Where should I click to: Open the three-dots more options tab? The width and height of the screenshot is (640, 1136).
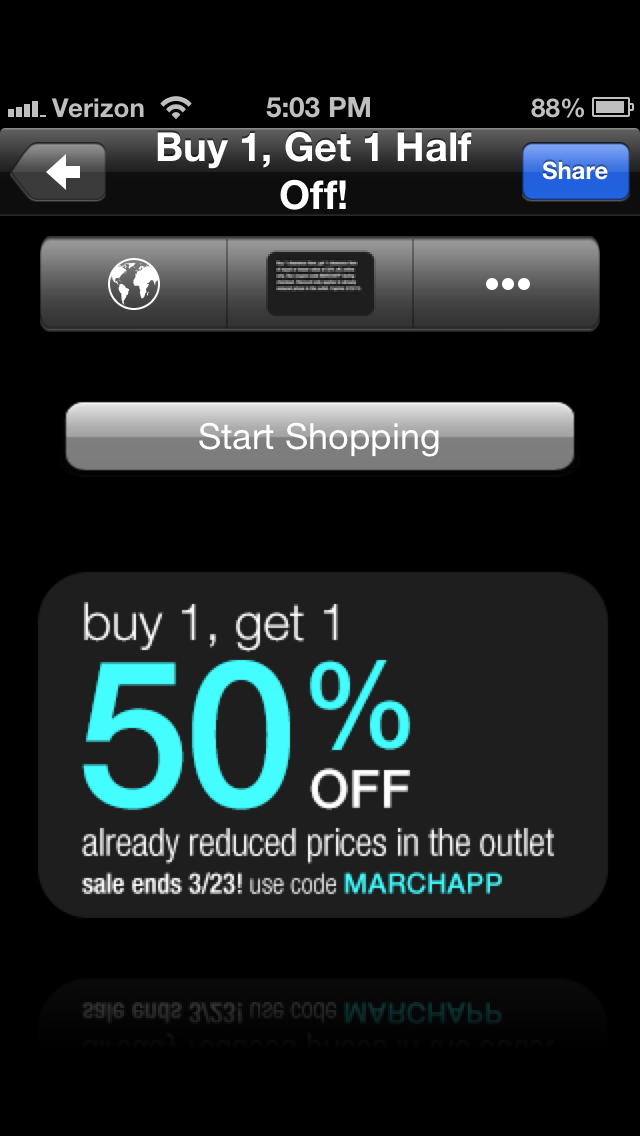507,284
